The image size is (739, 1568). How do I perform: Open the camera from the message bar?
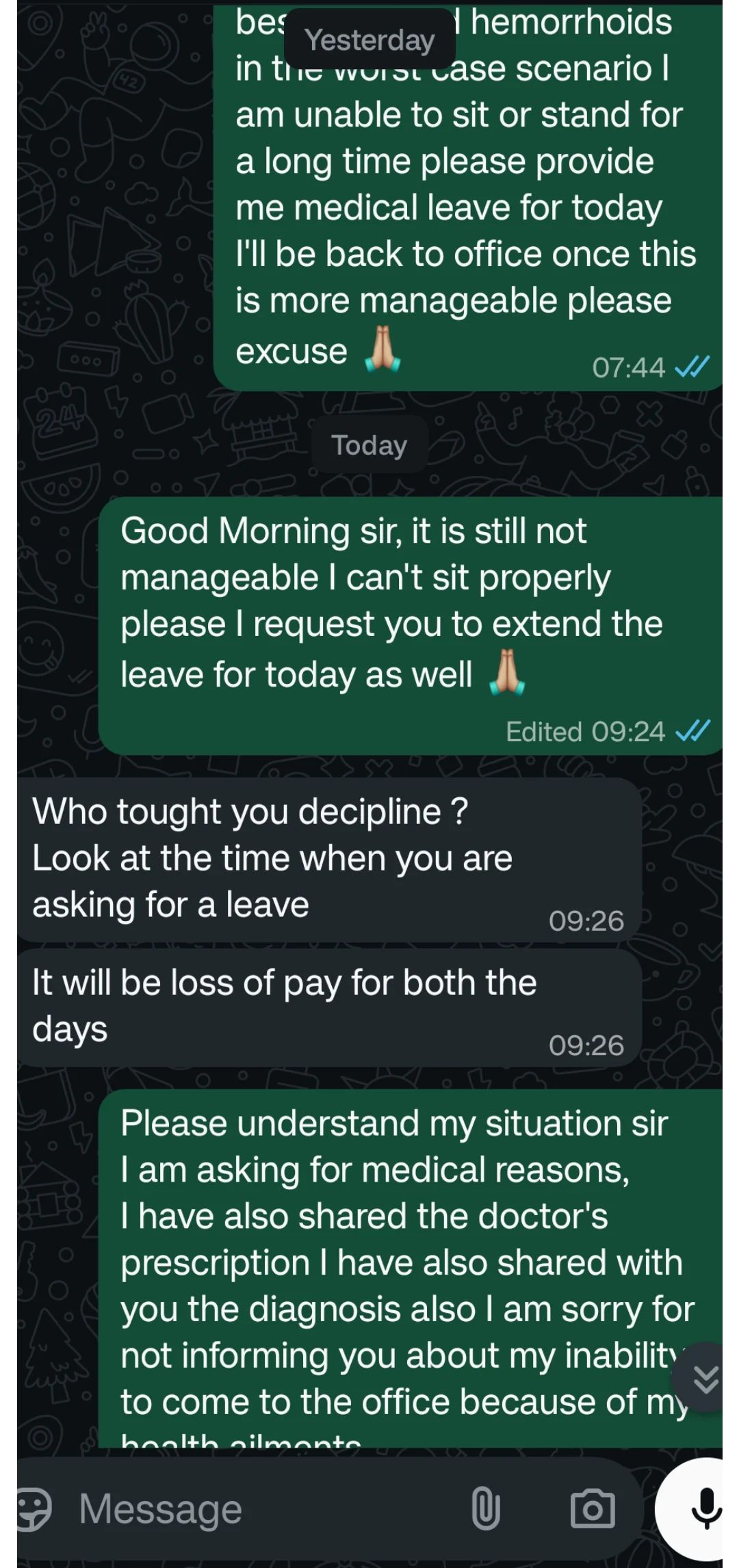[x=593, y=1509]
